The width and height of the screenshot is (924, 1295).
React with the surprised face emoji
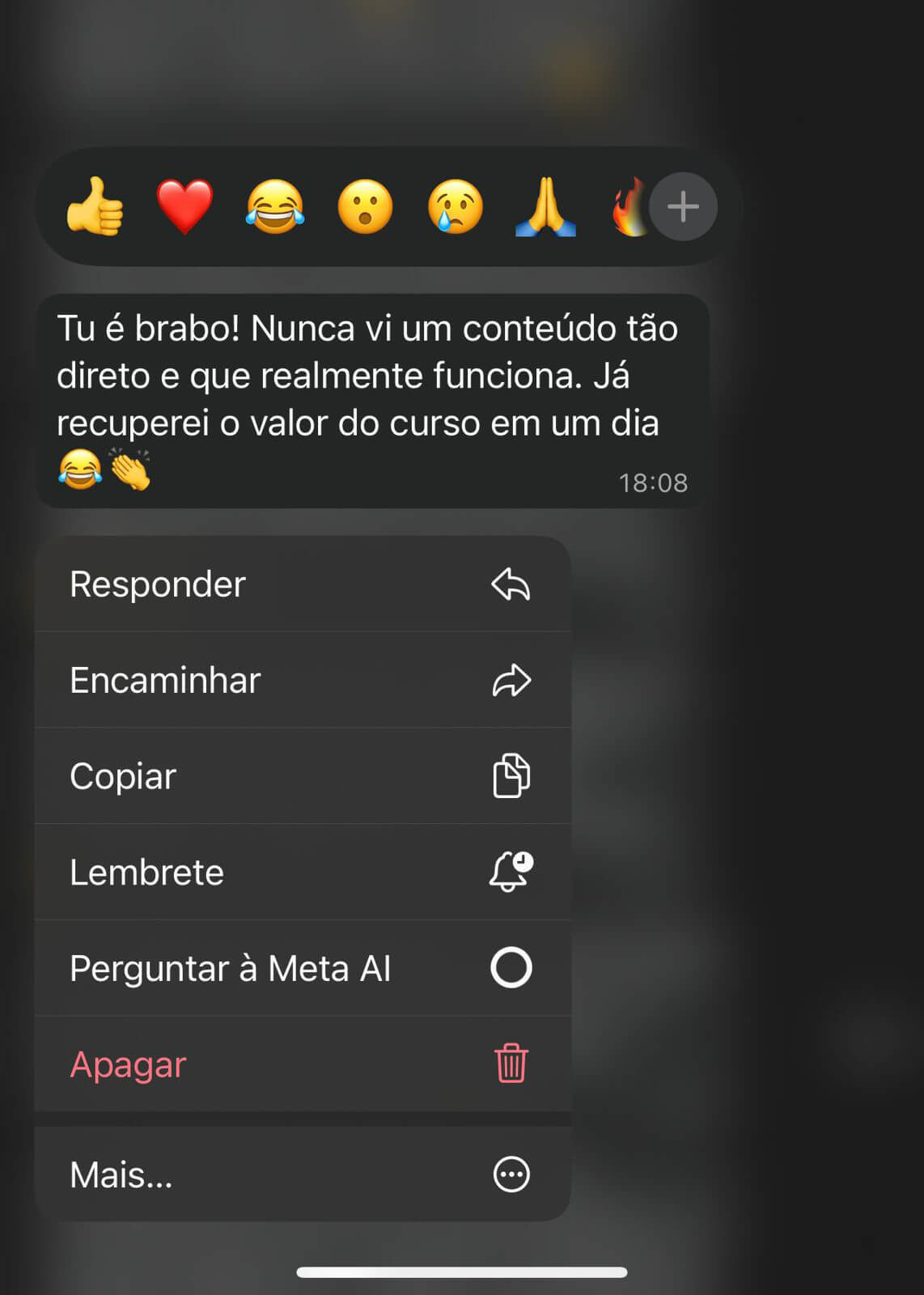point(365,206)
